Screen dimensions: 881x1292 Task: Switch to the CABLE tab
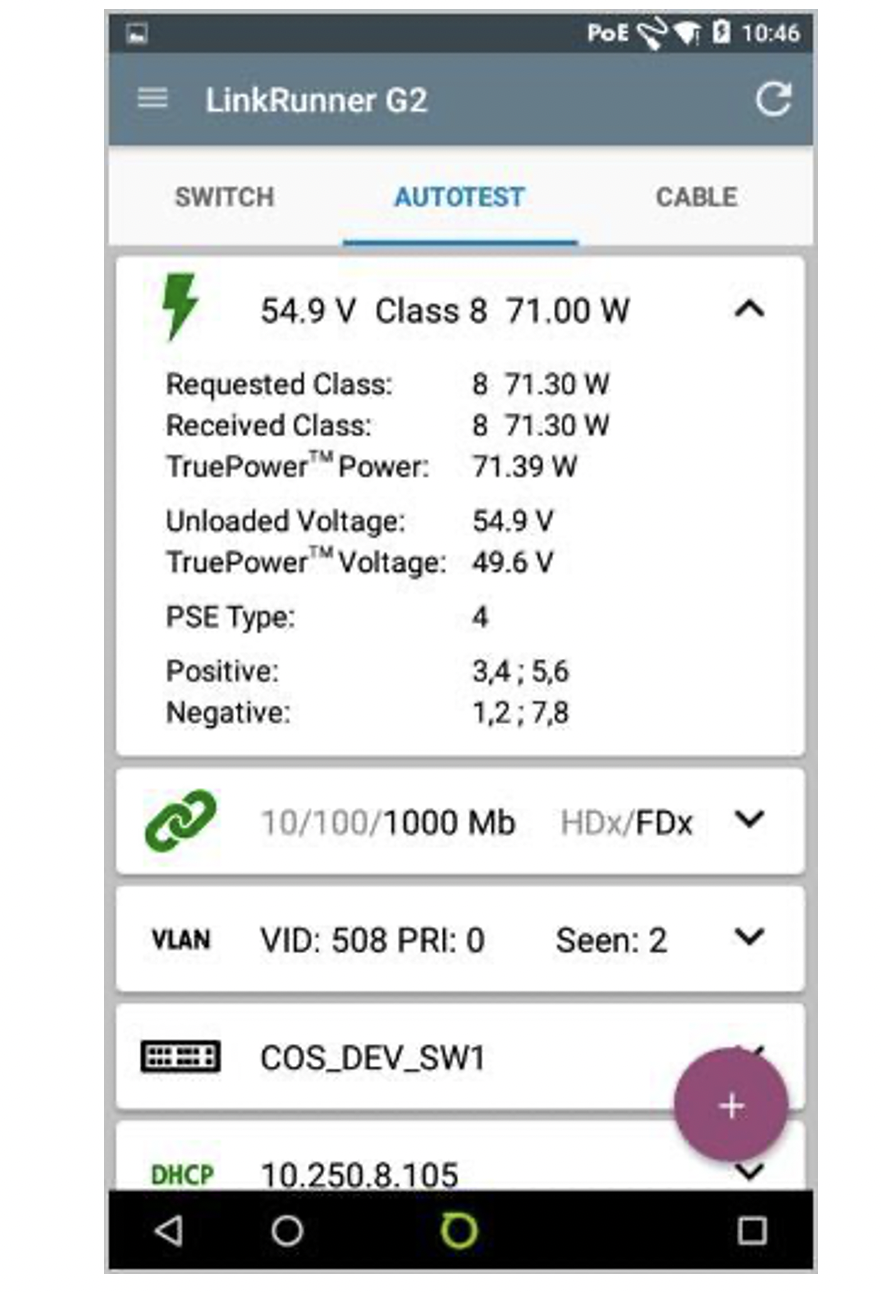click(696, 197)
